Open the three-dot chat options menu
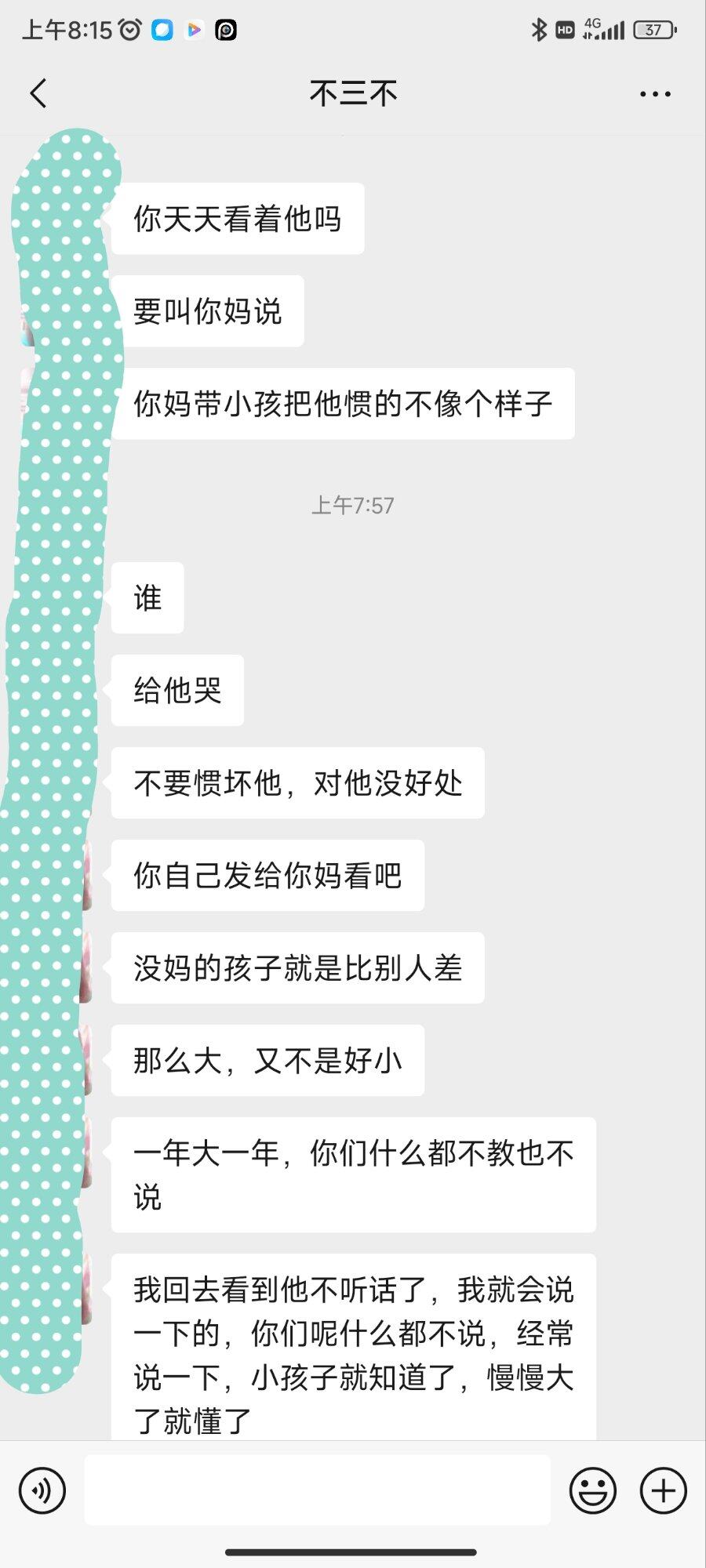 (655, 94)
